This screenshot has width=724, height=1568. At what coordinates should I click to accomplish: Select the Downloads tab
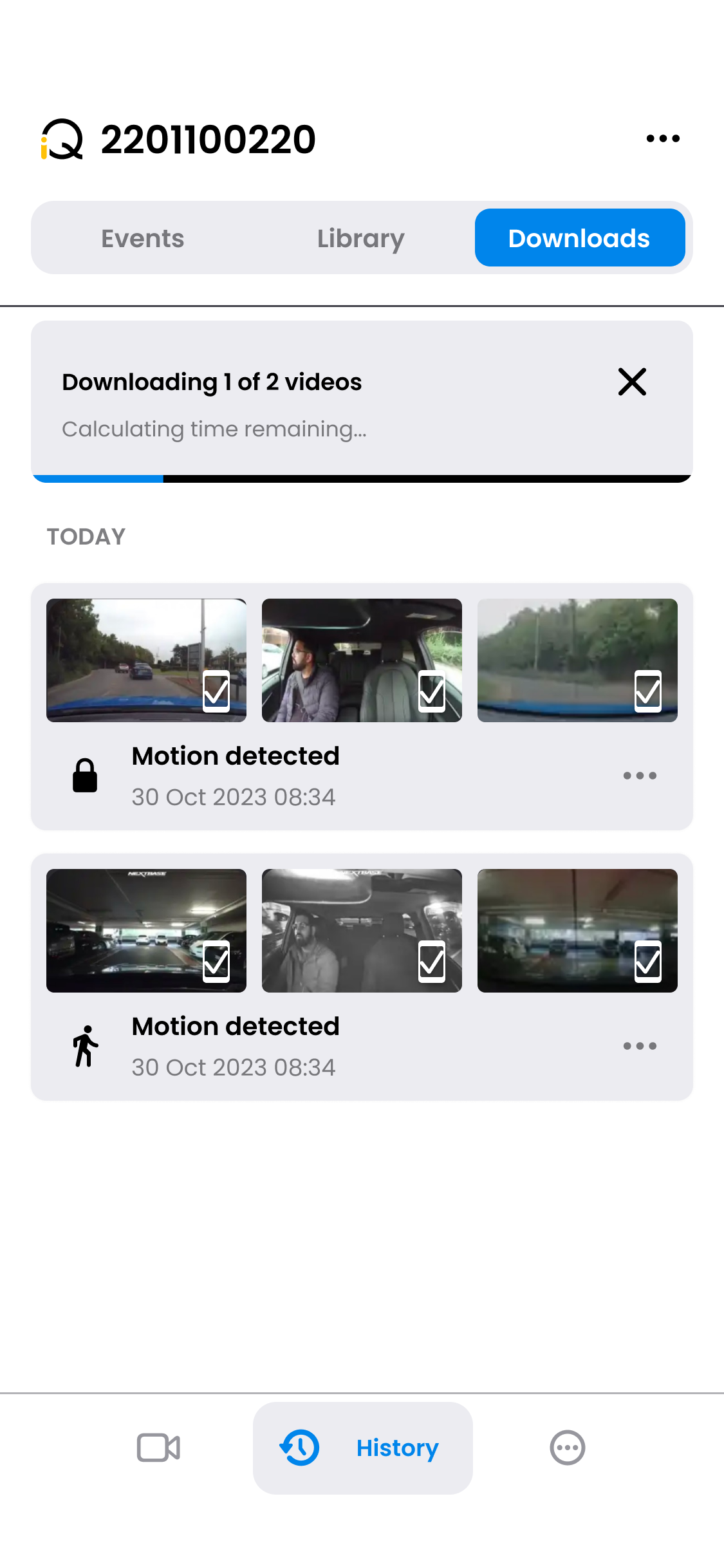579,238
